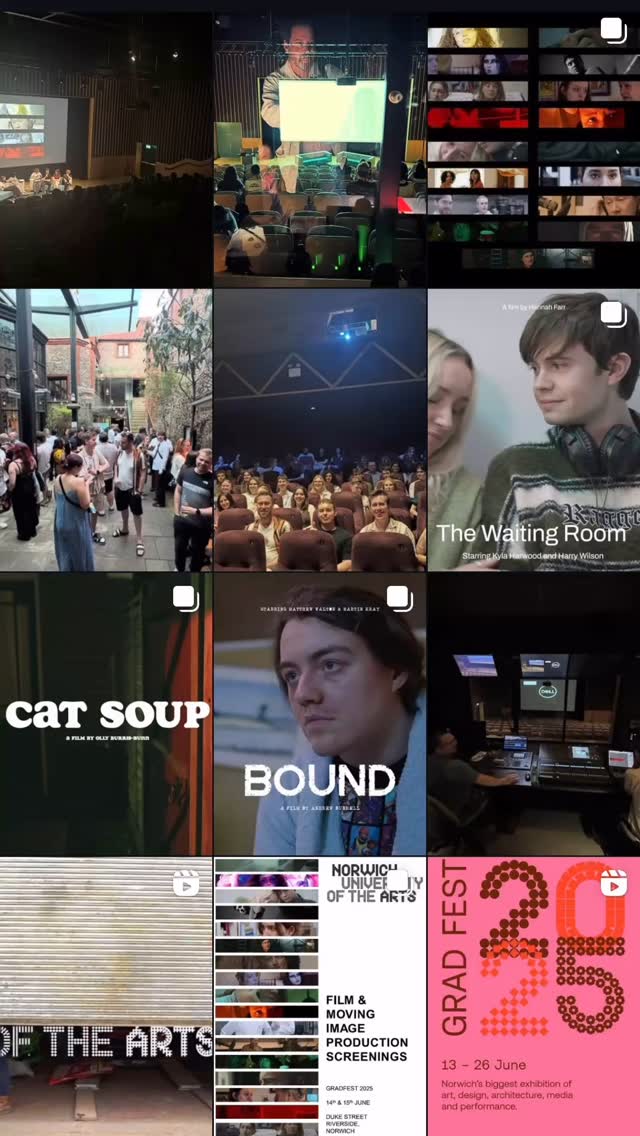This screenshot has height=1136, width=640.
Task: Open the film stills collage carousel post
Action: [x=533, y=150]
